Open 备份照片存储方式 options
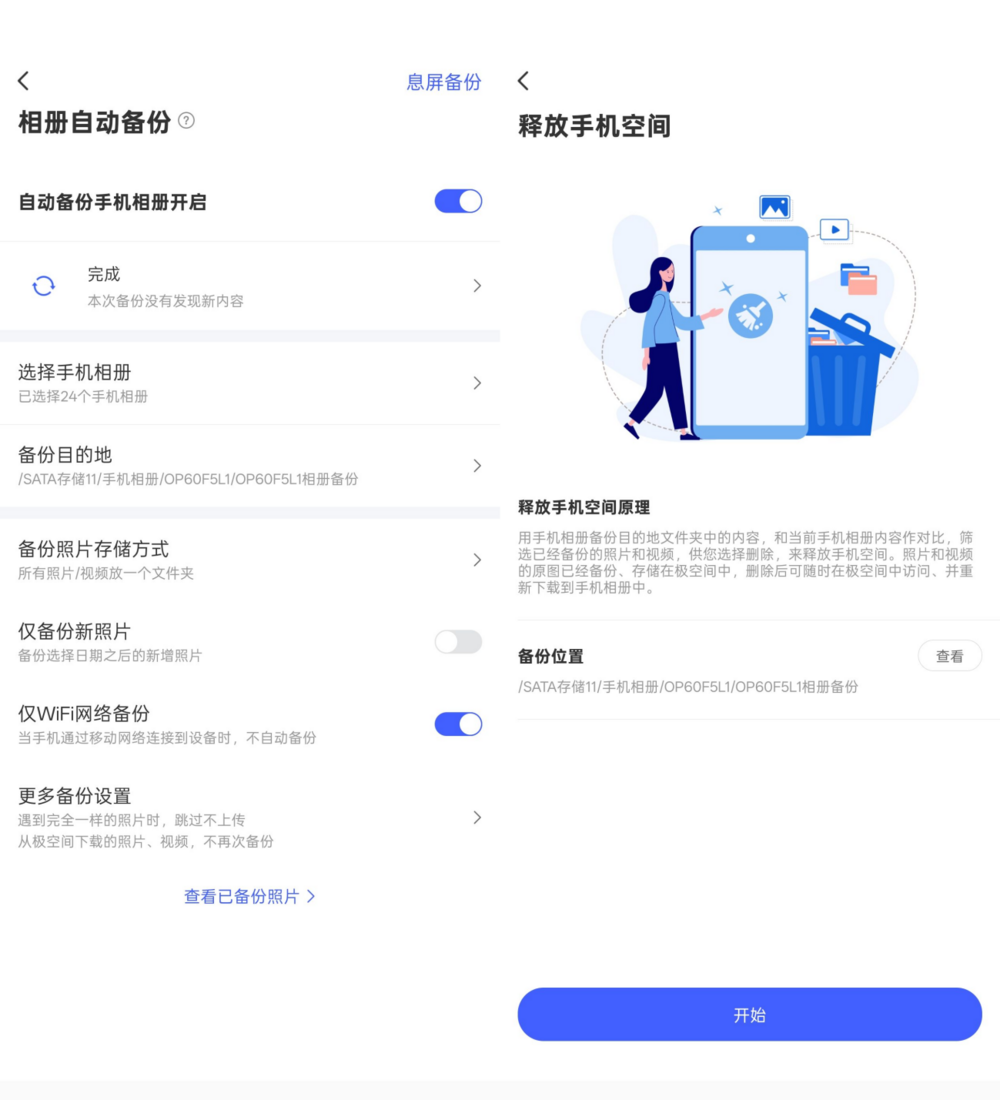 click(x=250, y=560)
